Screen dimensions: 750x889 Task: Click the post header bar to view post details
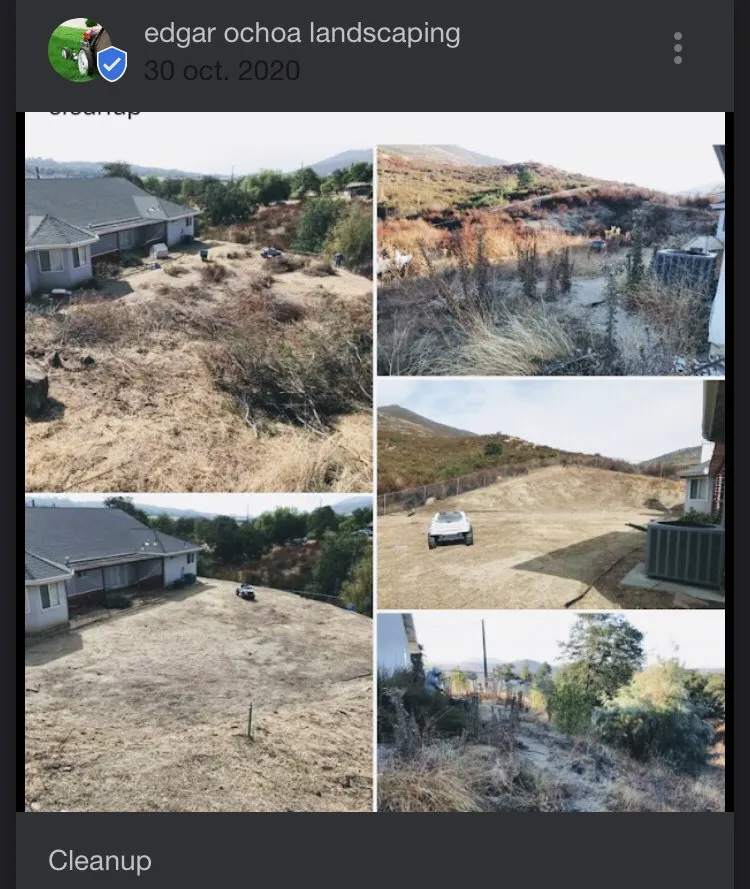[x=375, y=47]
